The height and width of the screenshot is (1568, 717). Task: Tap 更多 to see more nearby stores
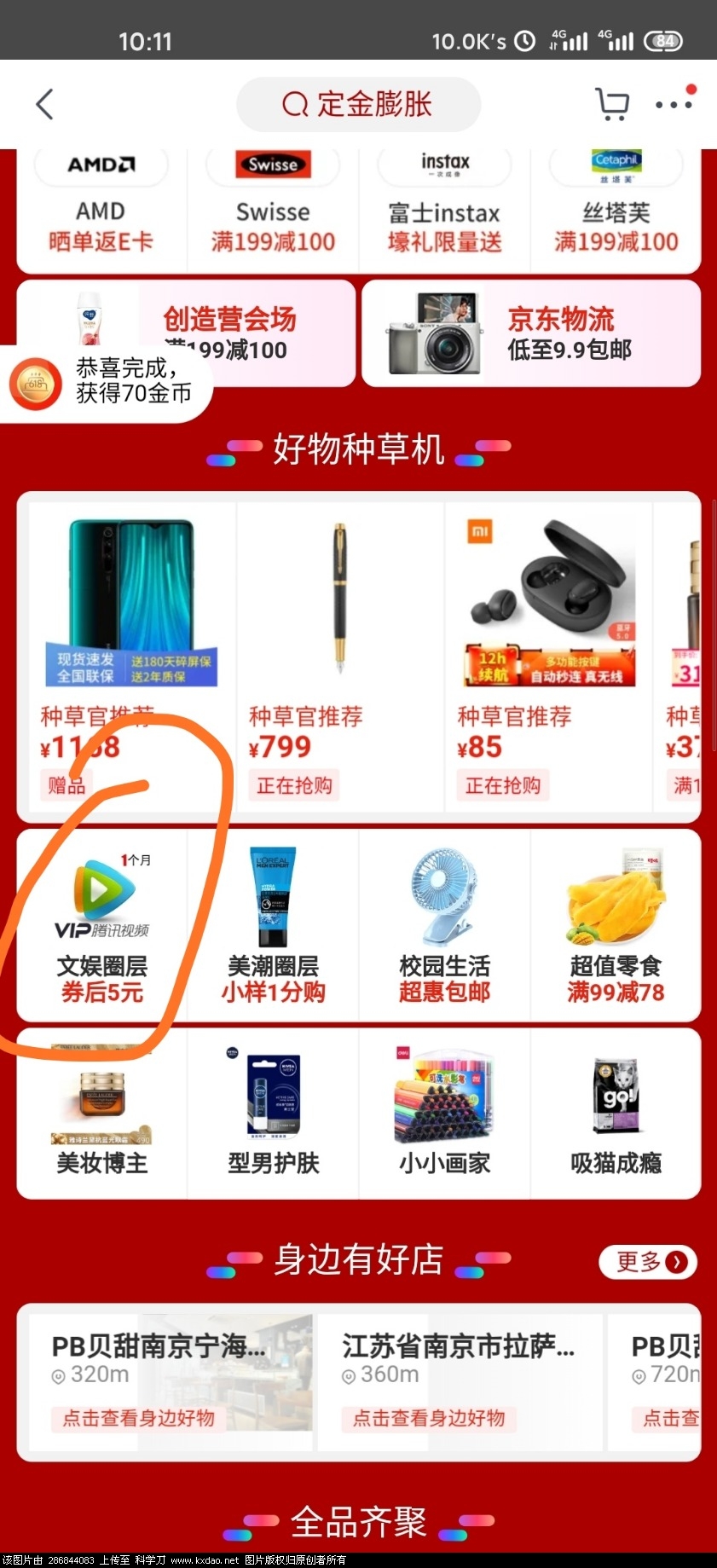(648, 1262)
